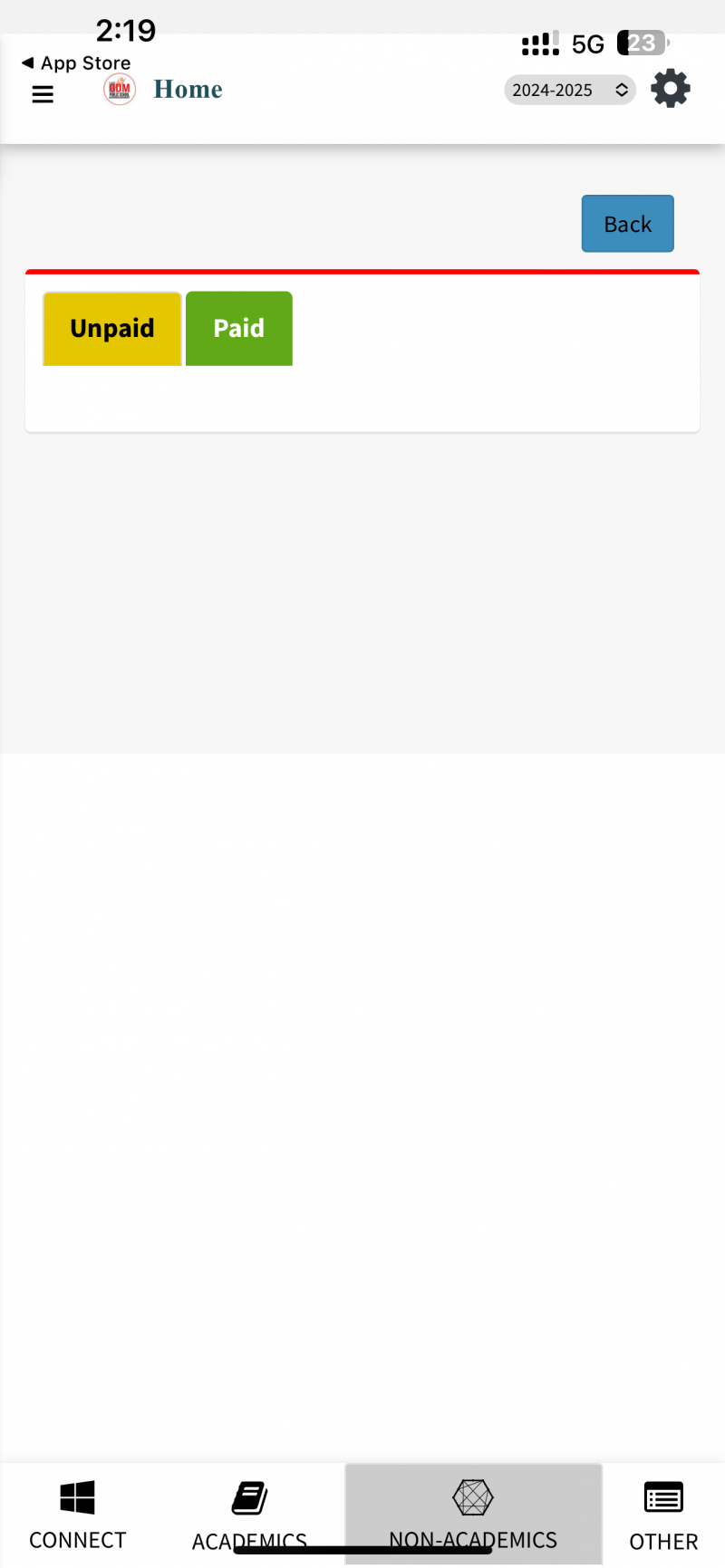Open the settings gear icon
Screen dimensions: 725x1568
(671, 89)
